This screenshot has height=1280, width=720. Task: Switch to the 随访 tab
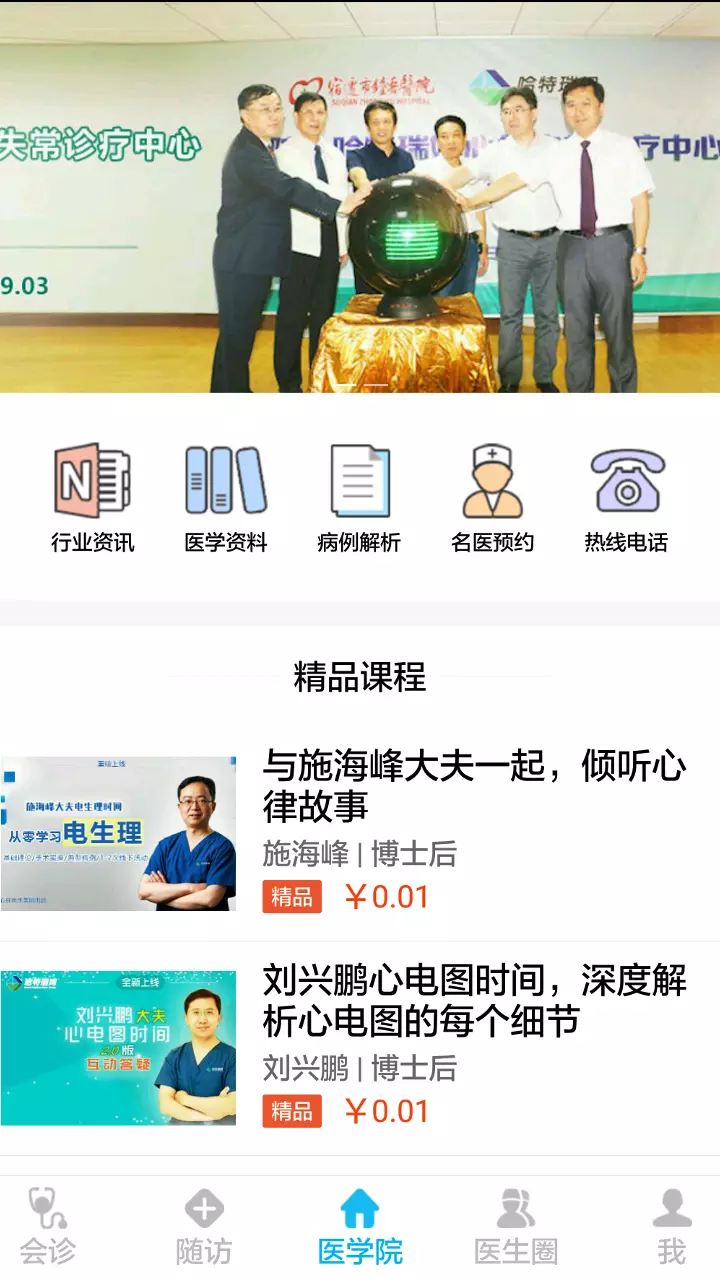203,1227
